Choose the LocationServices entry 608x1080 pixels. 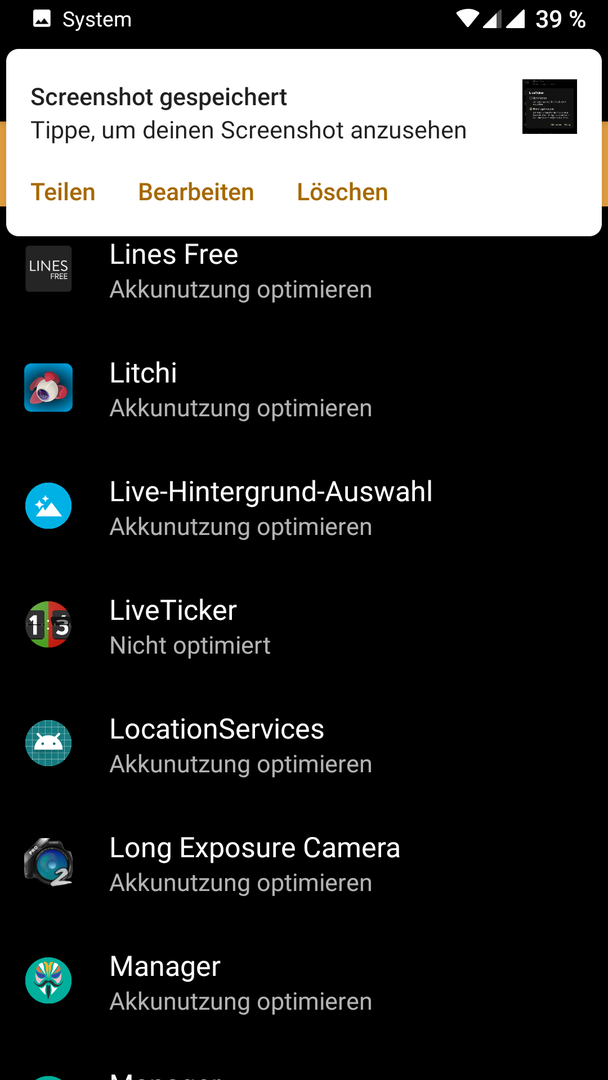304,744
